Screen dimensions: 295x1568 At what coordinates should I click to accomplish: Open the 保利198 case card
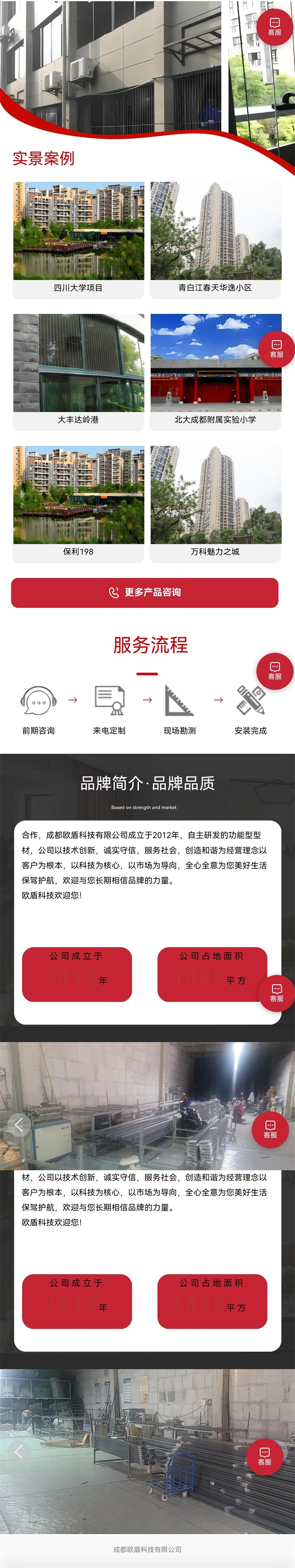click(x=79, y=504)
